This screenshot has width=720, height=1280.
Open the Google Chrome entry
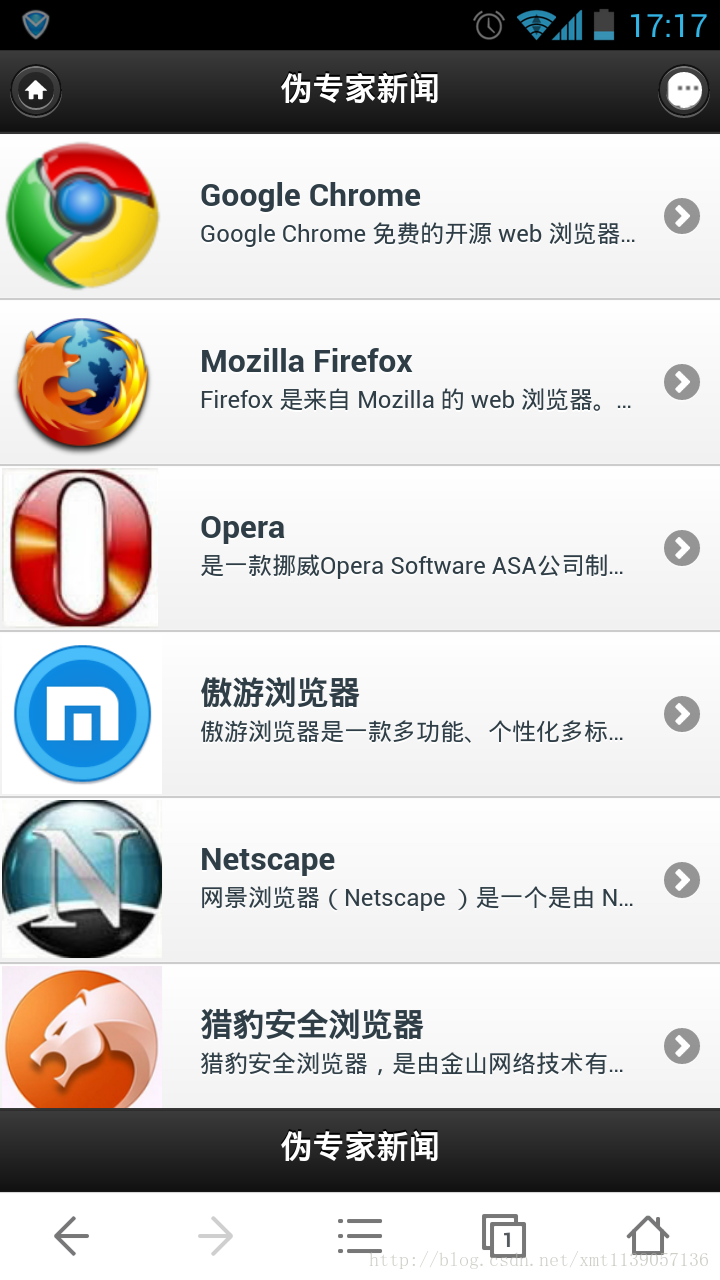pyautogui.click(x=360, y=216)
